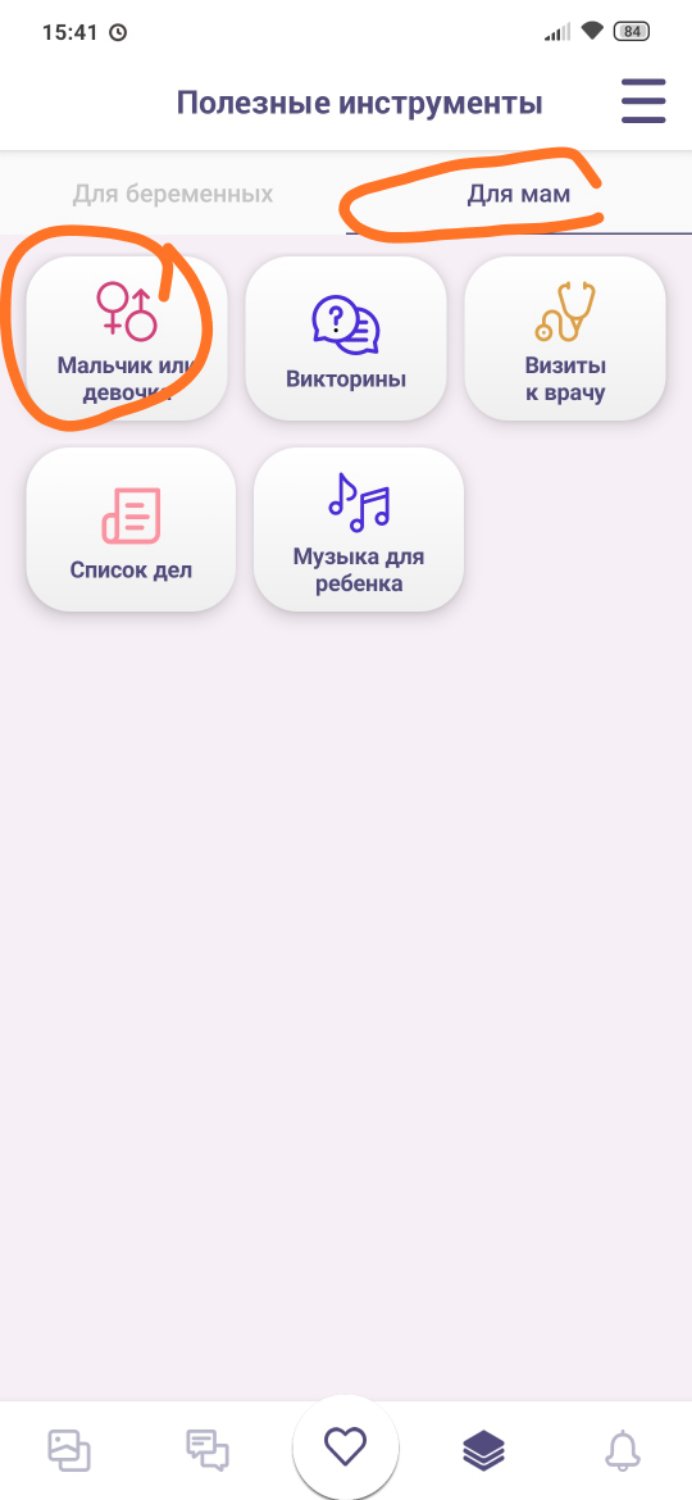This screenshot has height=1500, width=692.
Task: Open the Список дел tile
Action: pyautogui.click(x=131, y=529)
